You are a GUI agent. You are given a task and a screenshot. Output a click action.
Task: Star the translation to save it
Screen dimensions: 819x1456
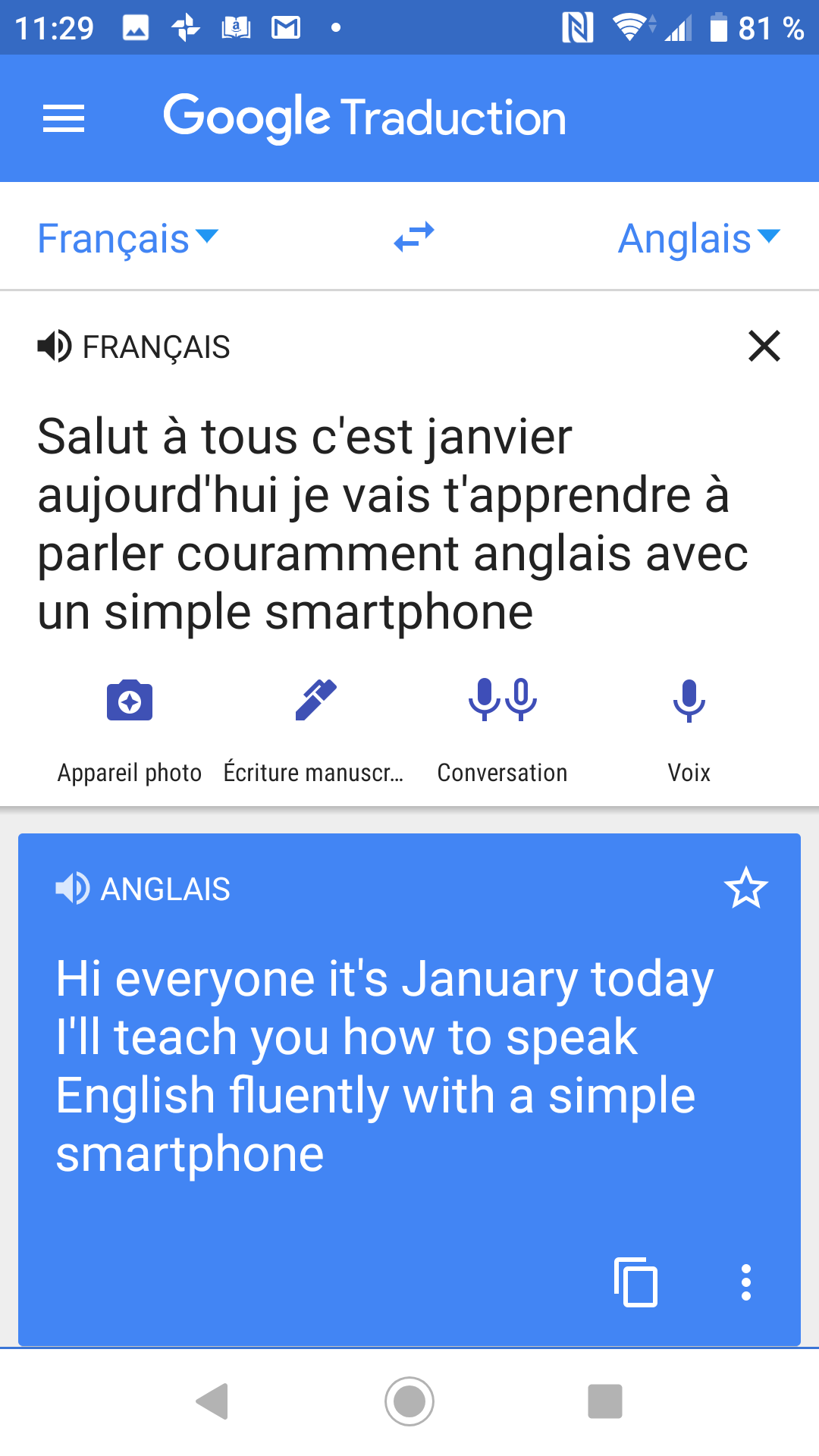pos(745,888)
